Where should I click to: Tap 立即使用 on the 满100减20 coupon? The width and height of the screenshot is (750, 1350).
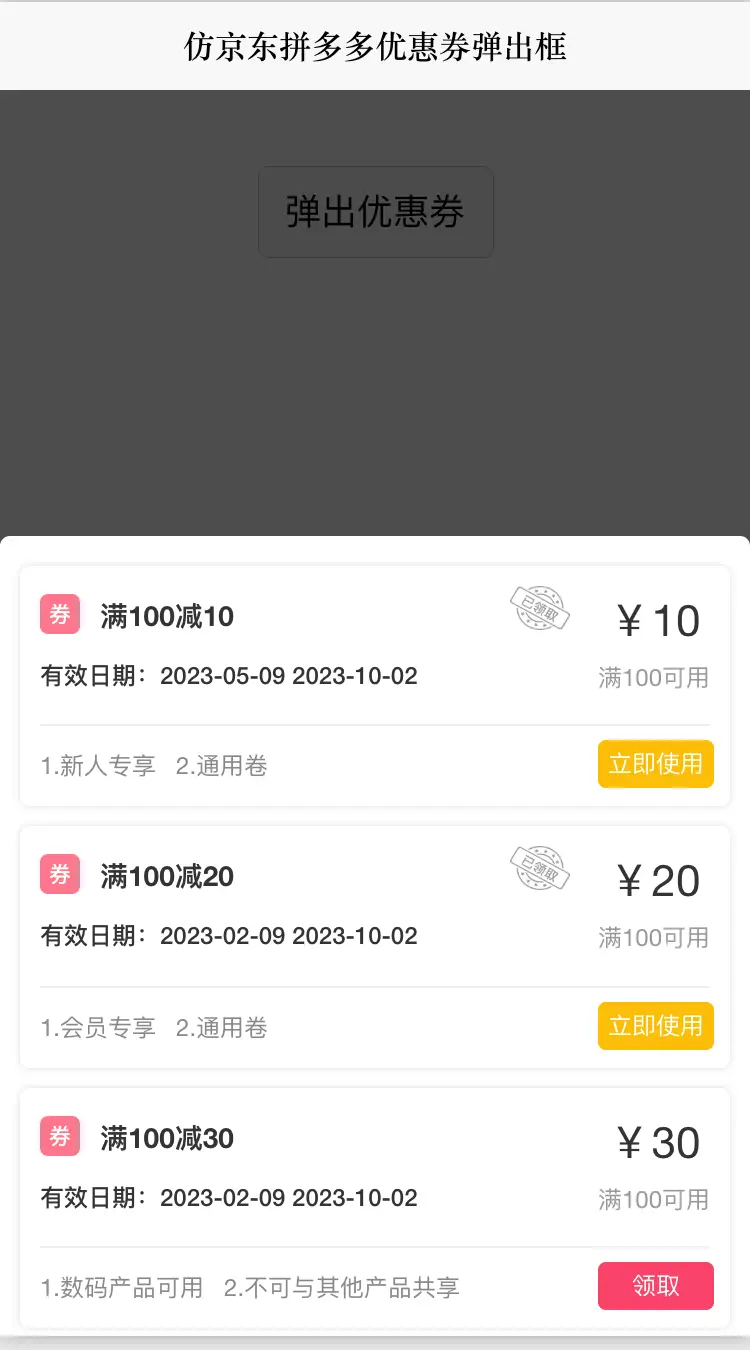point(655,1026)
